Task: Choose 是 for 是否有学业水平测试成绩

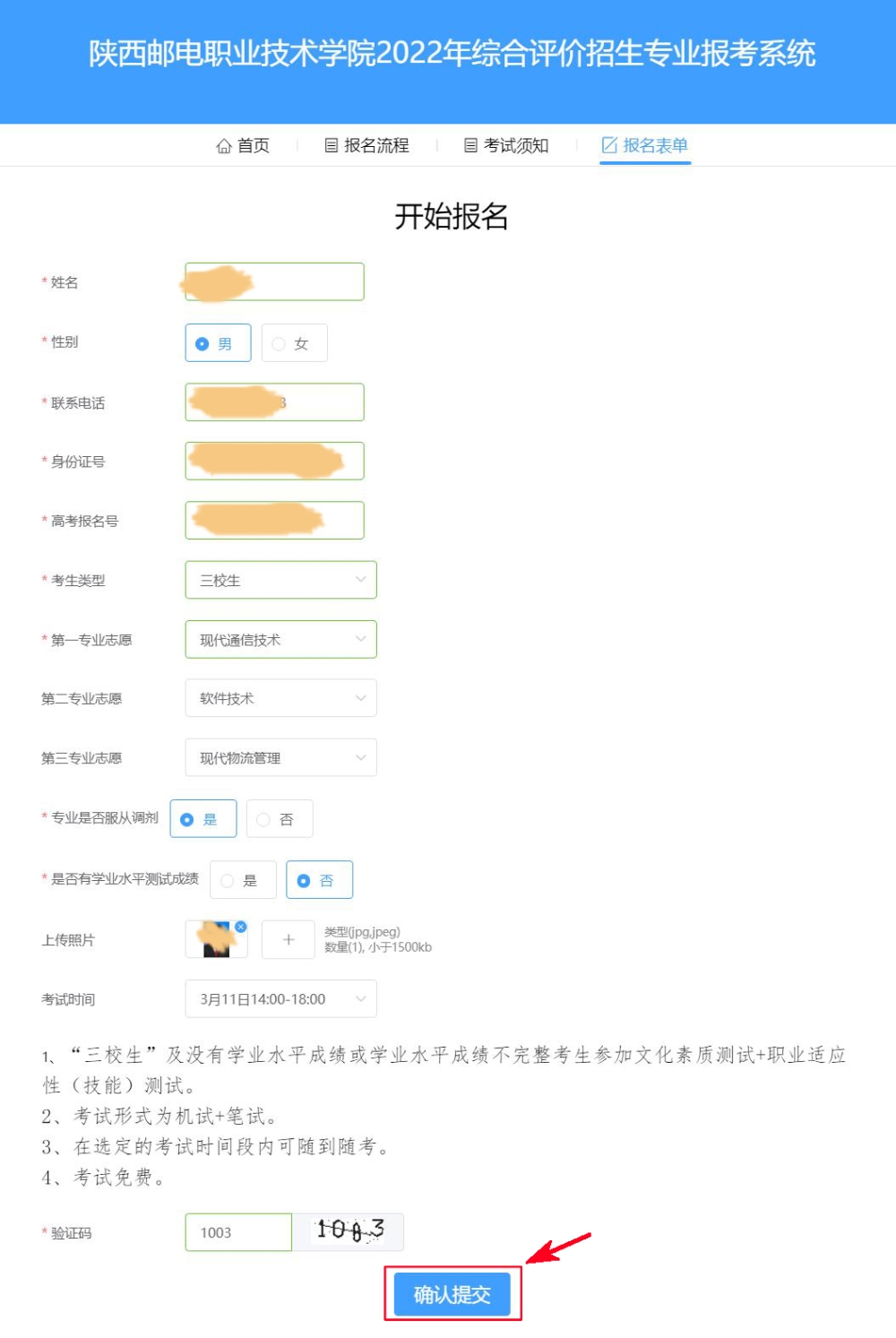Action: click(243, 881)
